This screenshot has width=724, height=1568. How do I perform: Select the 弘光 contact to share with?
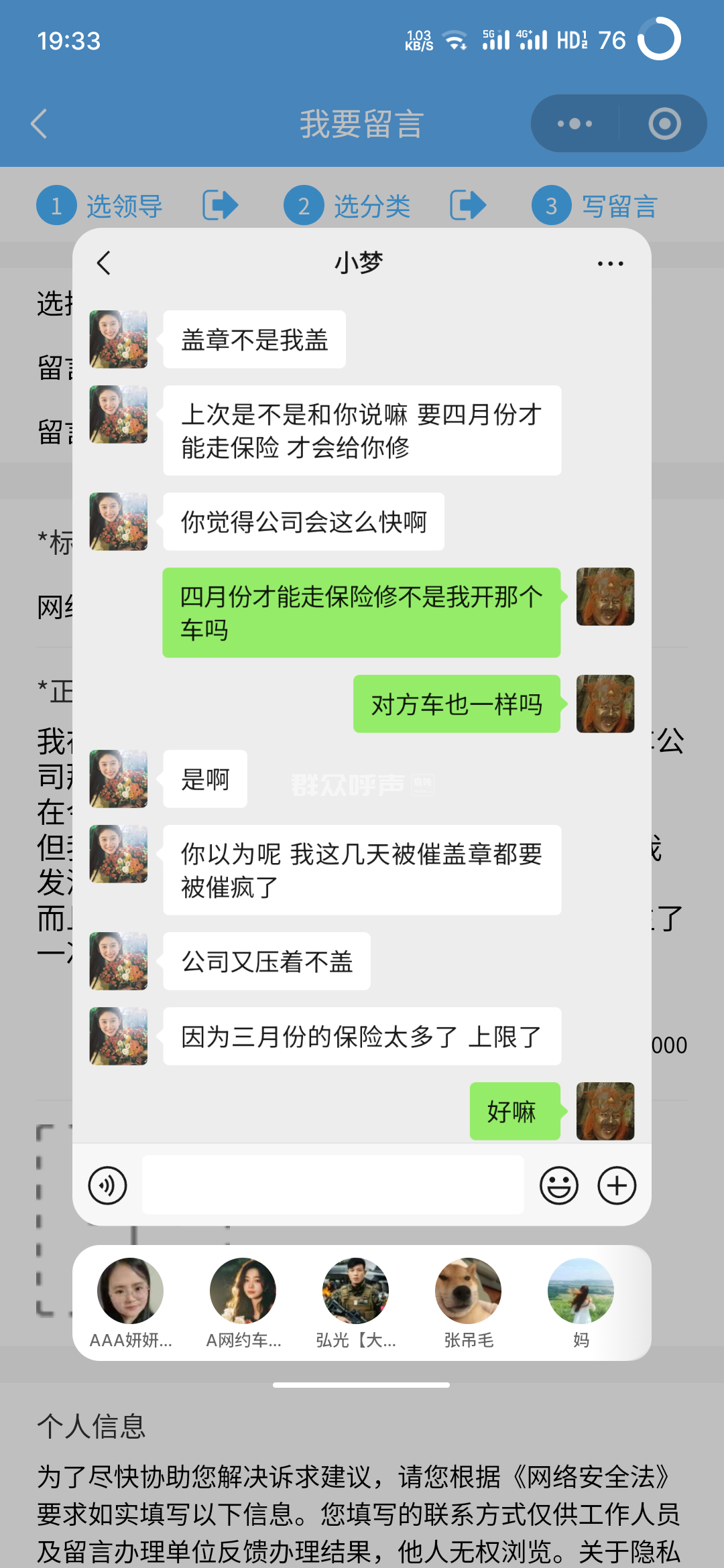(x=355, y=1291)
